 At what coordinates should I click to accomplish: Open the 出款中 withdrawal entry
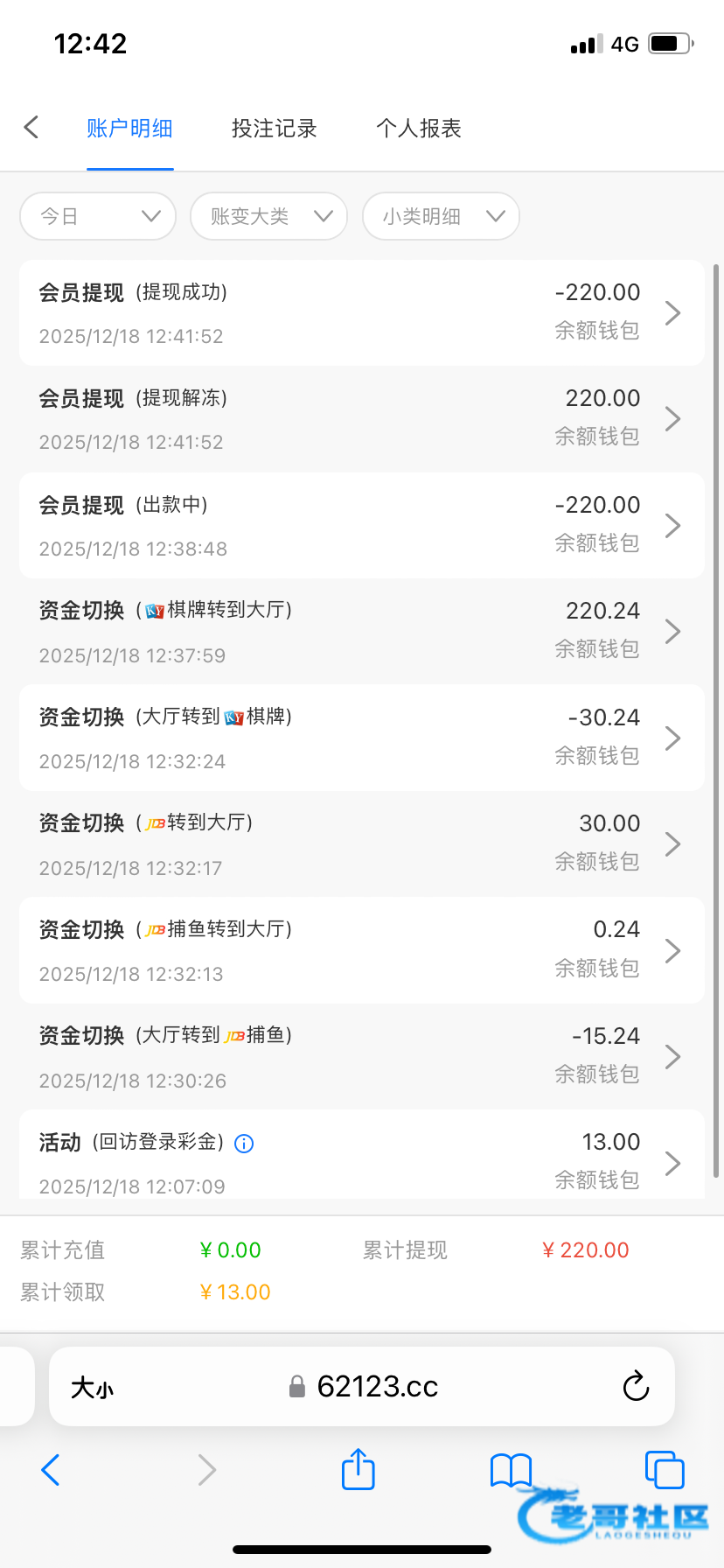point(362,526)
